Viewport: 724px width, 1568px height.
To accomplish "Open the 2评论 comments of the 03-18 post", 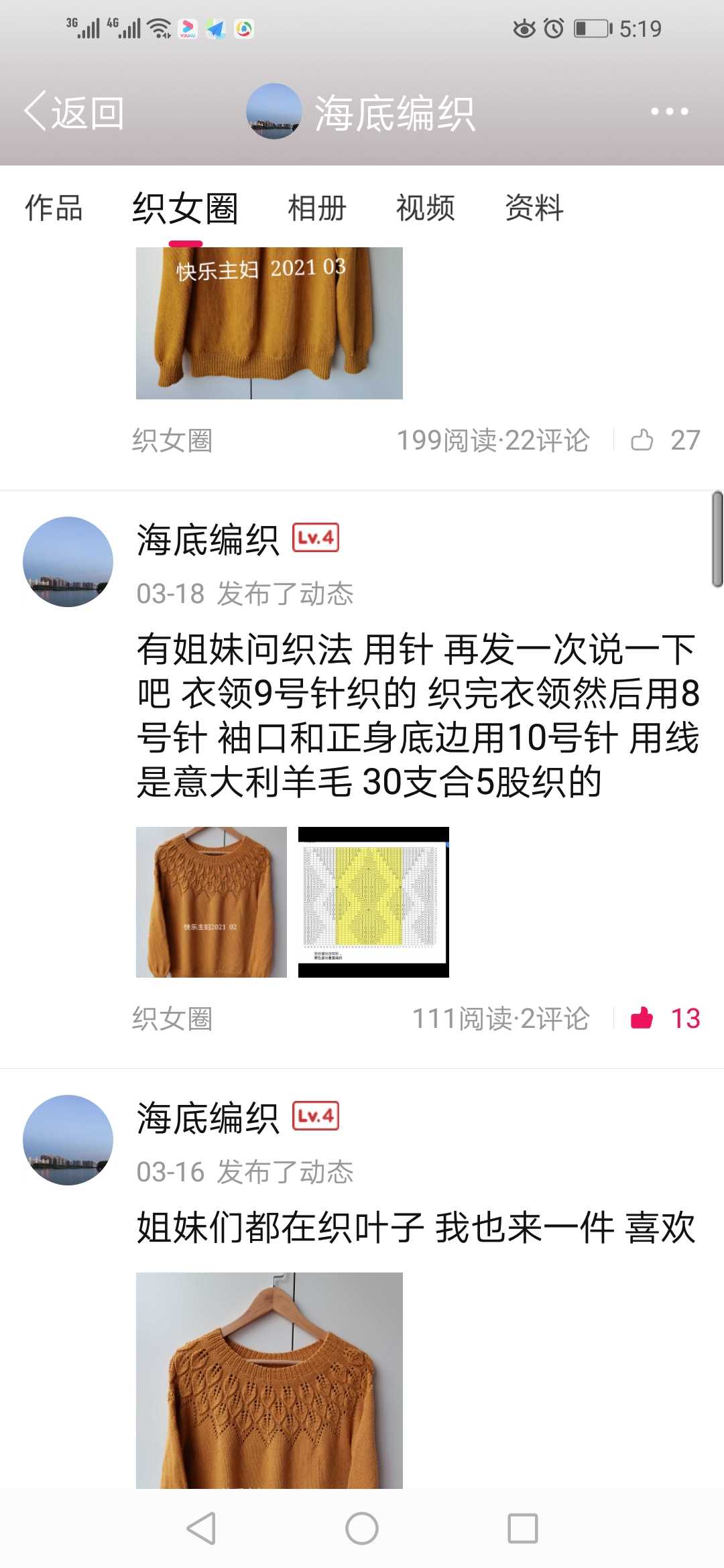I will coord(555,1019).
